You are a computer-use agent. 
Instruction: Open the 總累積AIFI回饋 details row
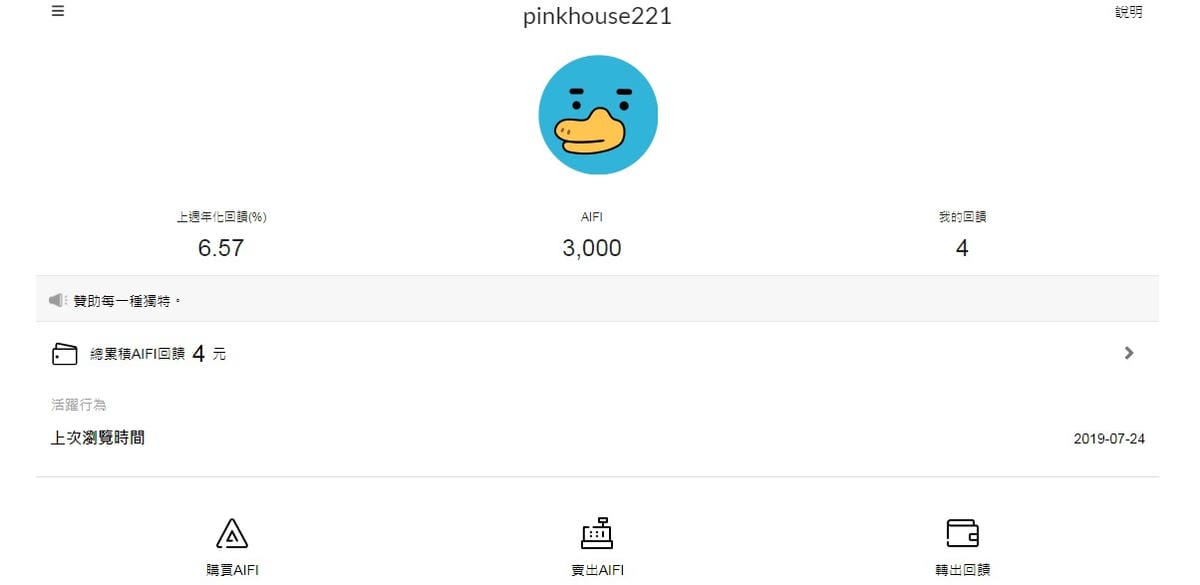597,353
